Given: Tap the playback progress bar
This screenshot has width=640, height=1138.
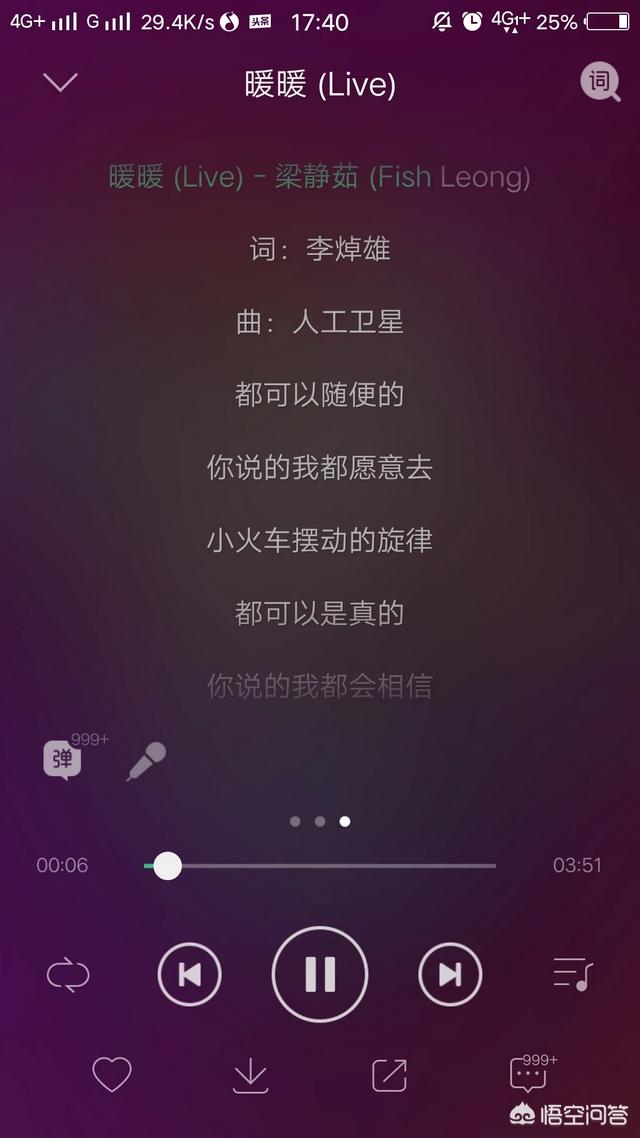Looking at the screenshot, I should pos(320,866).
